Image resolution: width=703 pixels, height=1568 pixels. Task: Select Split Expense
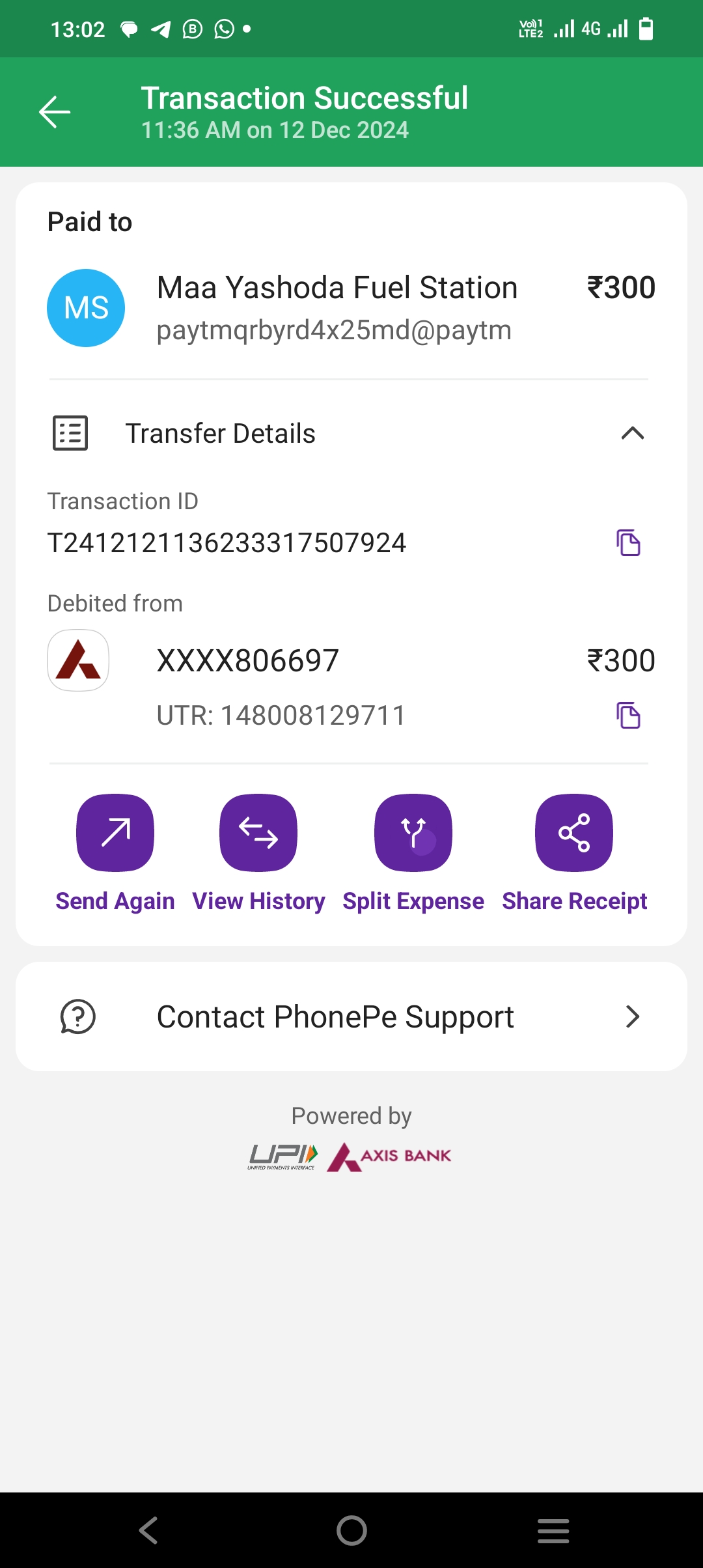[x=413, y=853]
